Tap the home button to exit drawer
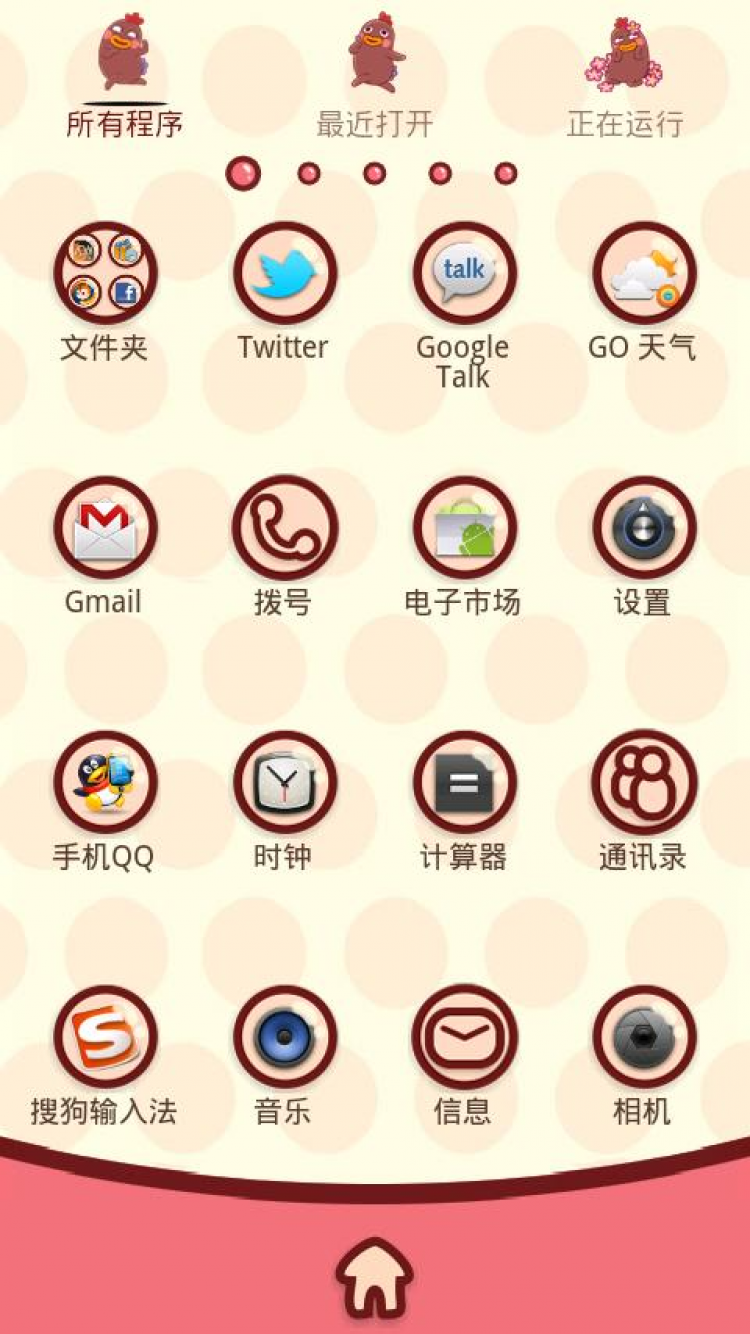 tap(375, 1276)
